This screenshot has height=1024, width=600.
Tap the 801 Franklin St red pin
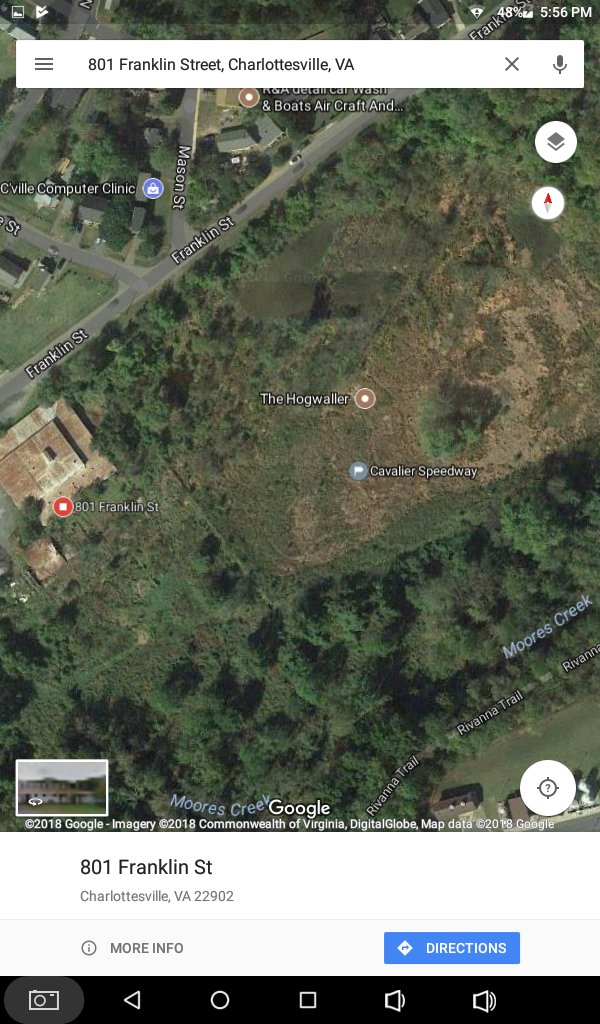(x=63, y=507)
